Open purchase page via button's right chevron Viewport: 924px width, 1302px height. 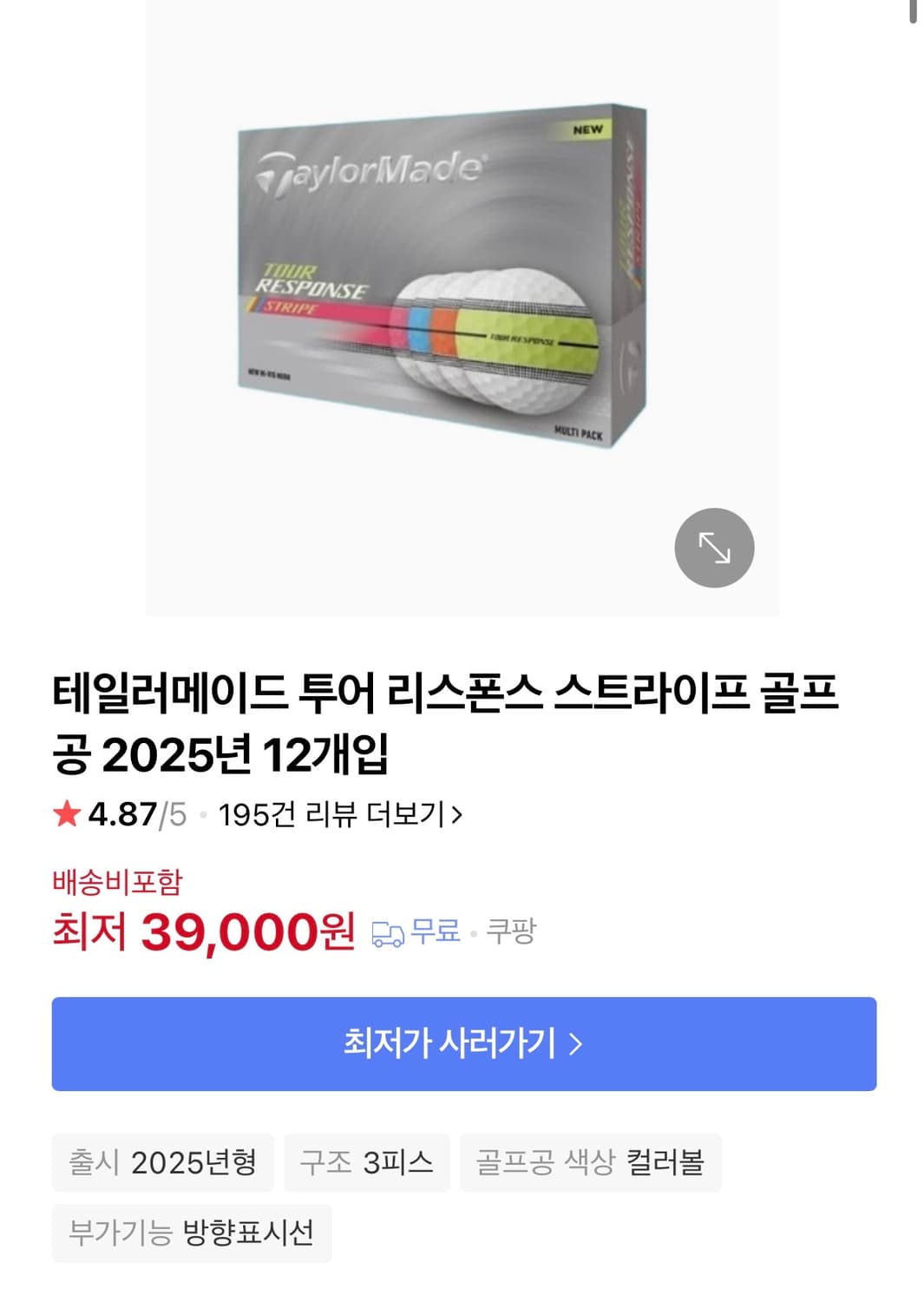point(577,1045)
